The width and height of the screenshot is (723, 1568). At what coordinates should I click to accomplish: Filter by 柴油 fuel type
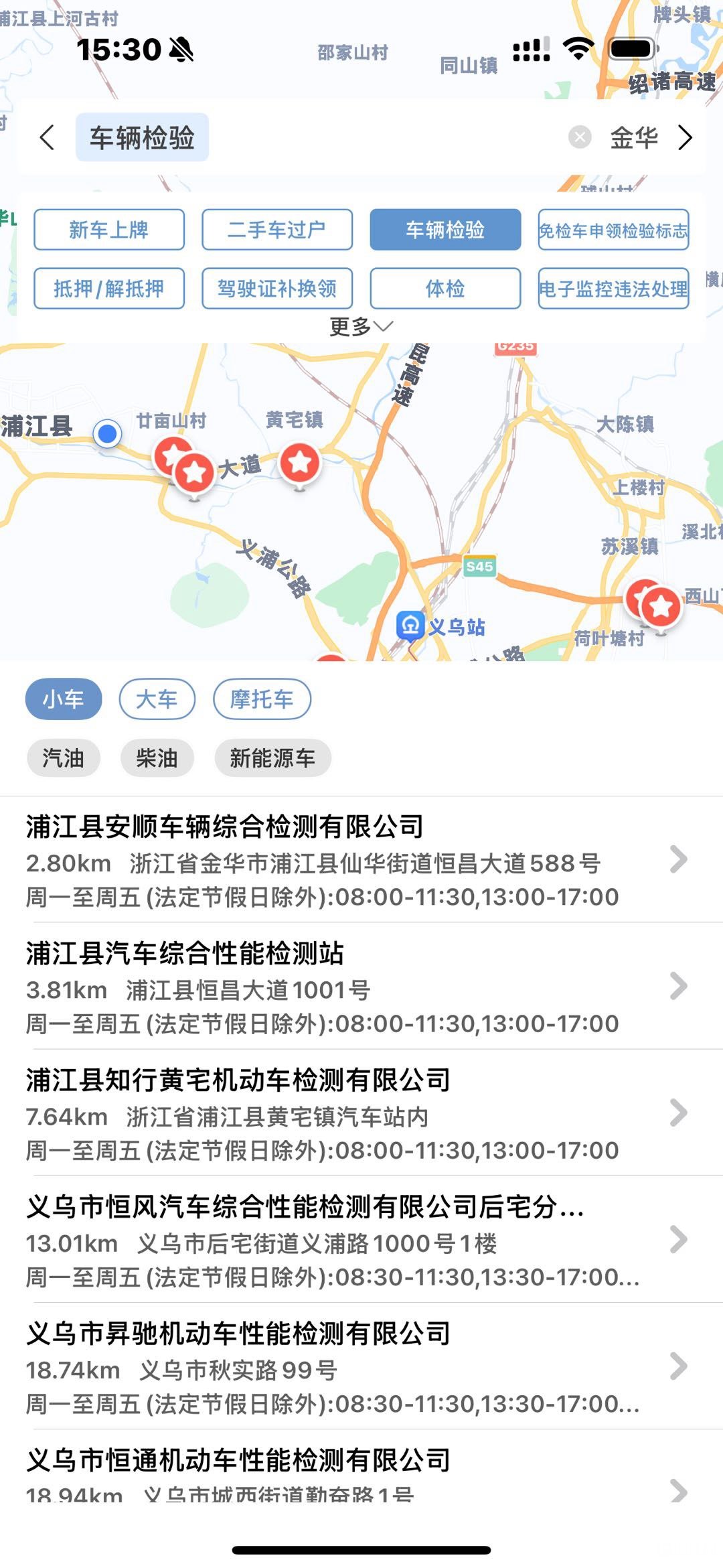pyautogui.click(x=157, y=758)
